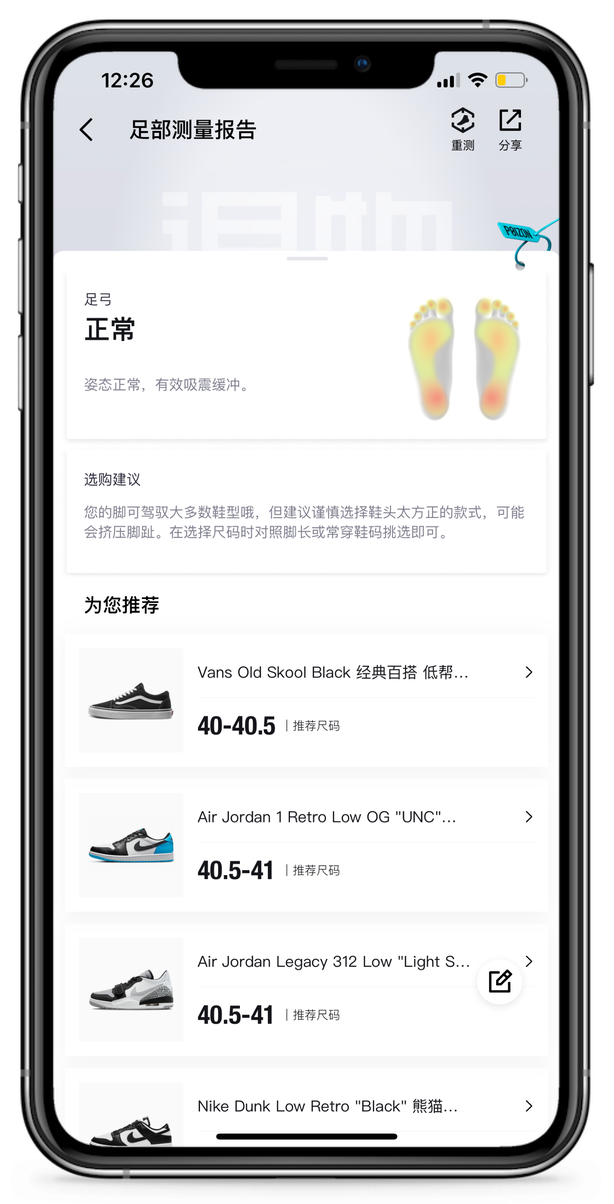Image resolution: width=614 pixels, height=1204 pixels.
Task: Go back from the foot measurement report
Action: pos(87,130)
